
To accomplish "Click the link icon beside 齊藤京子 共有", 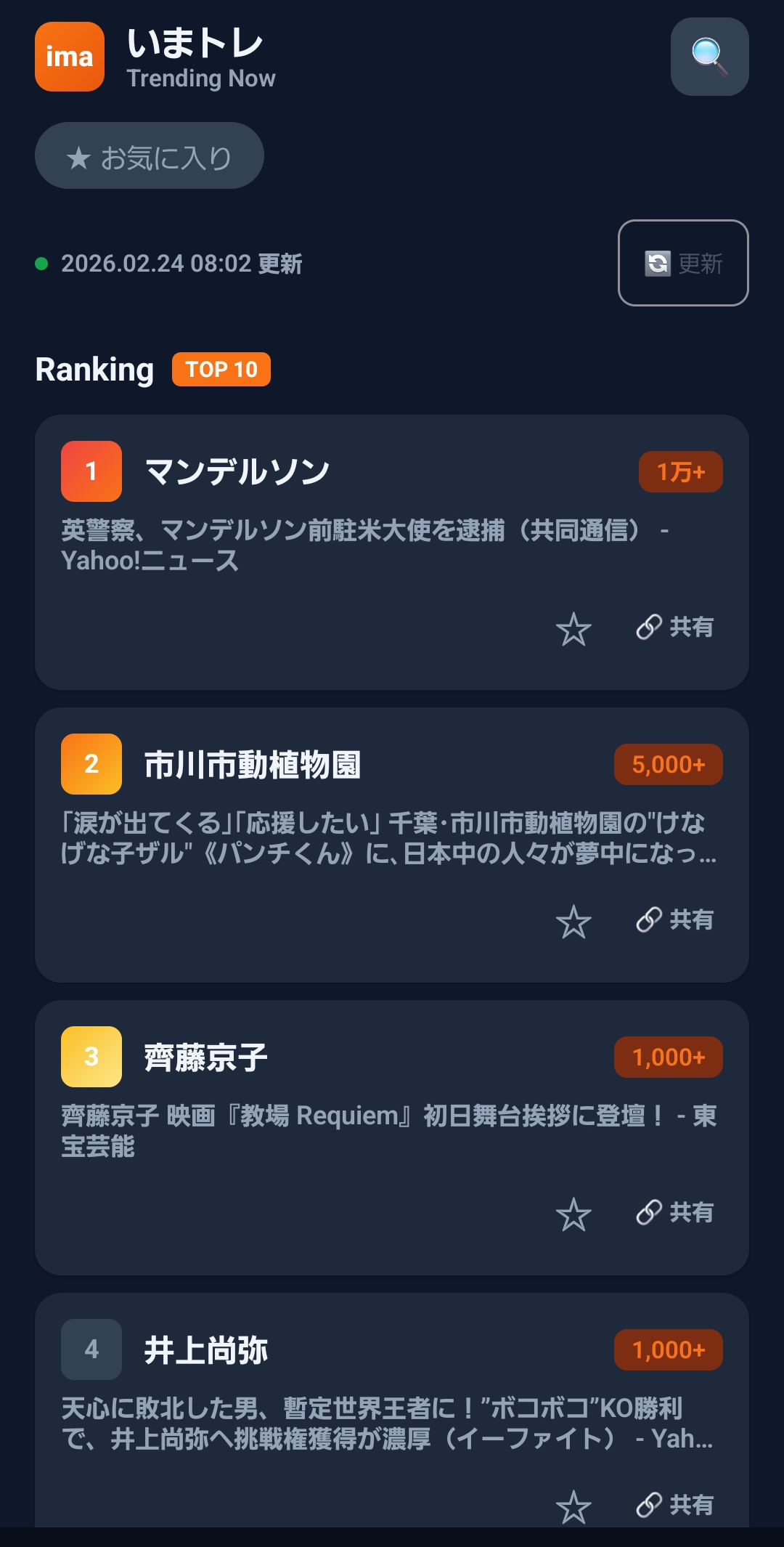I will point(648,1211).
